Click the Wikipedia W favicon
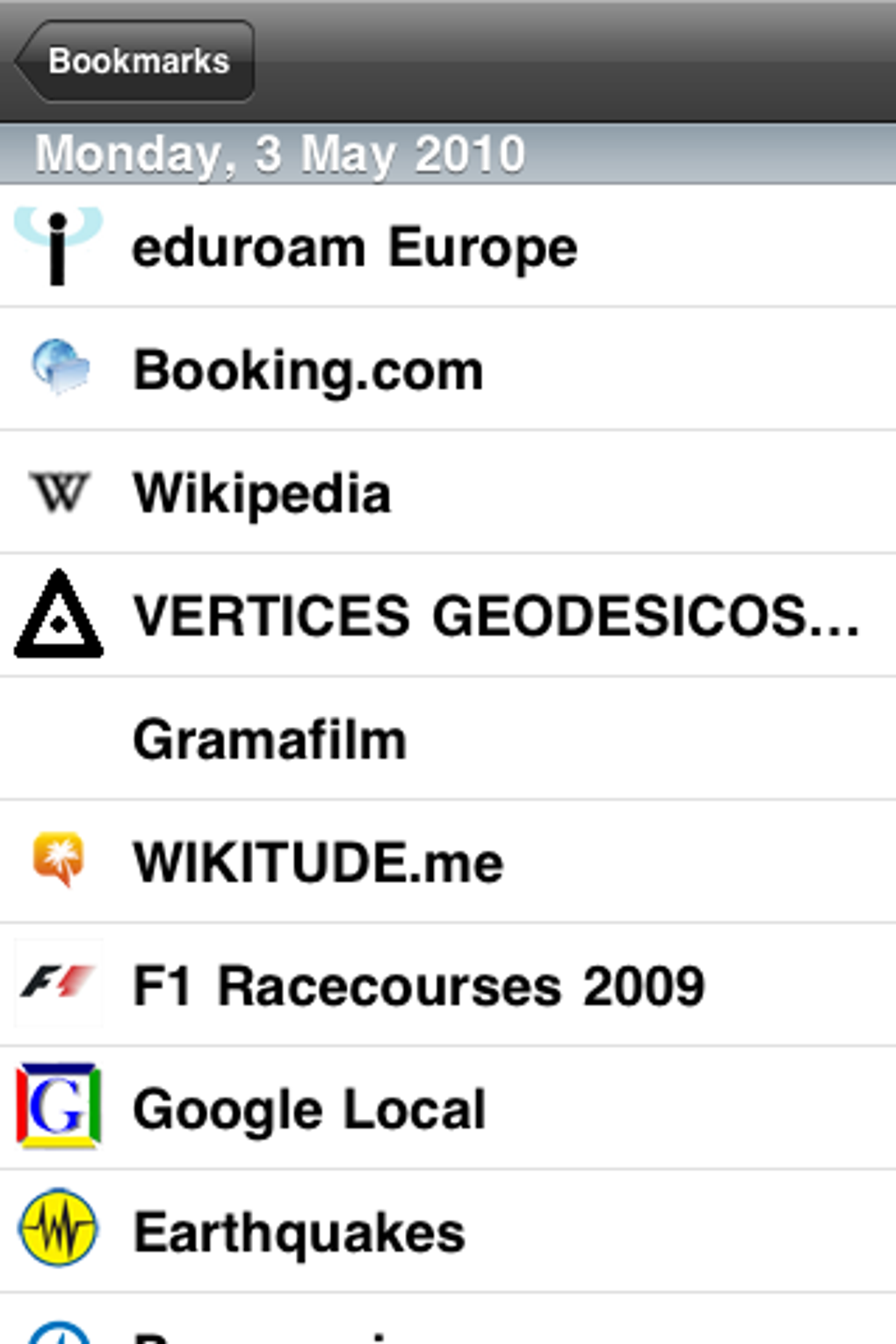This screenshot has width=896, height=1344. [x=58, y=492]
